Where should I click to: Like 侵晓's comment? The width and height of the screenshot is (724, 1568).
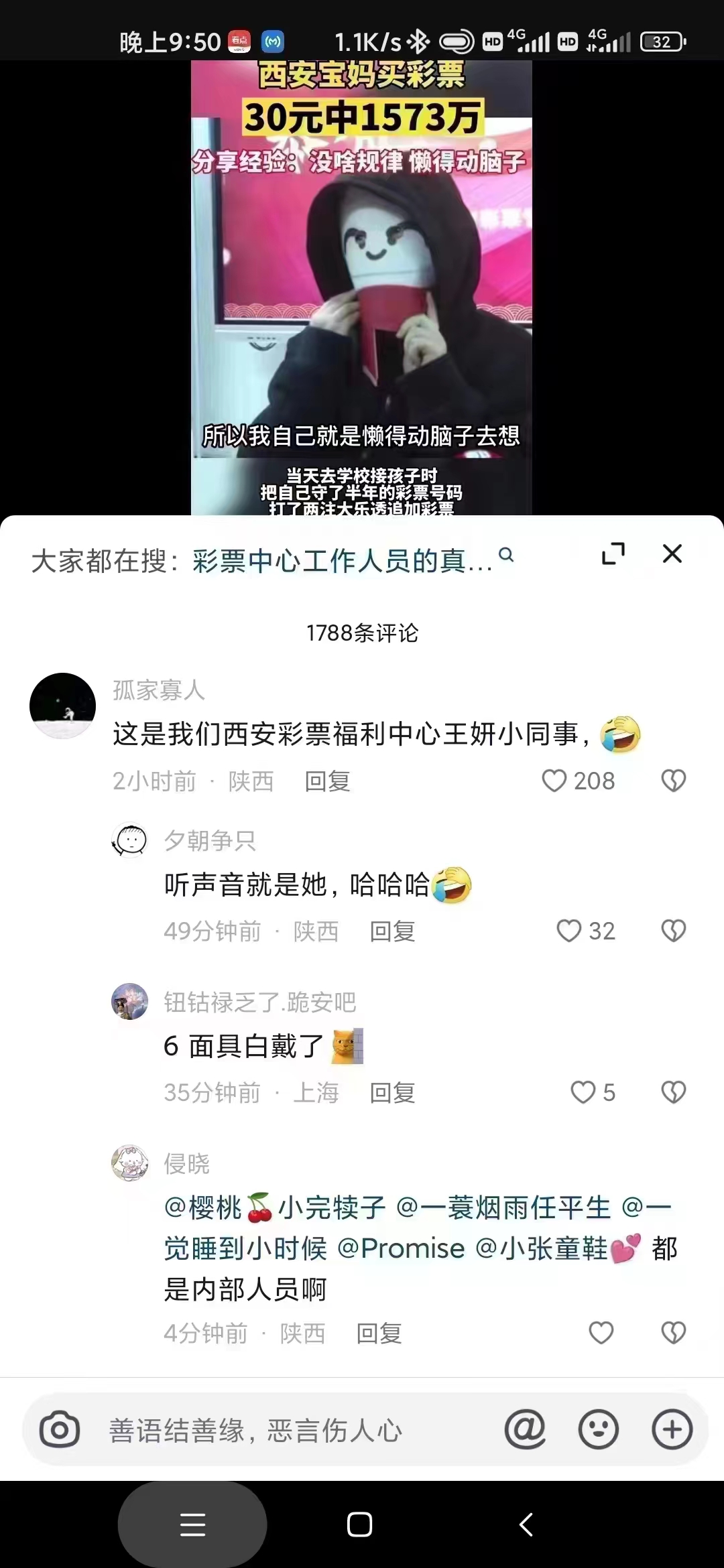(601, 1333)
